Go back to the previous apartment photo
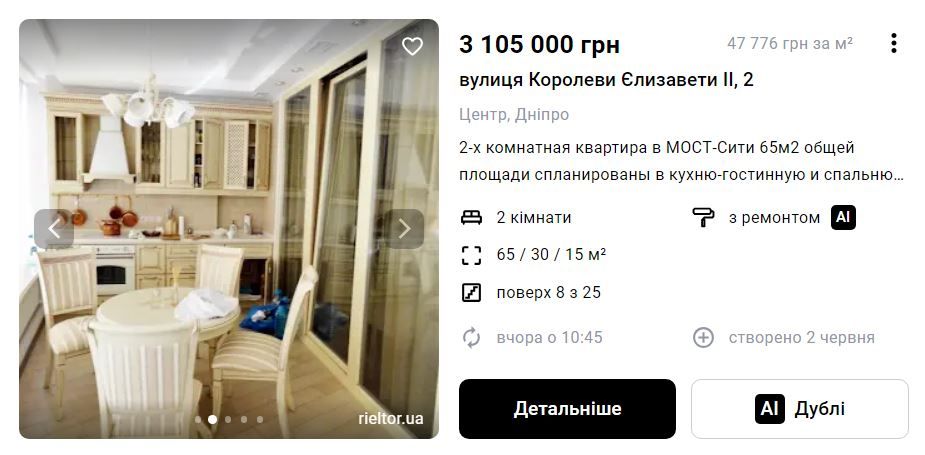This screenshot has width=925, height=455. click(54, 229)
